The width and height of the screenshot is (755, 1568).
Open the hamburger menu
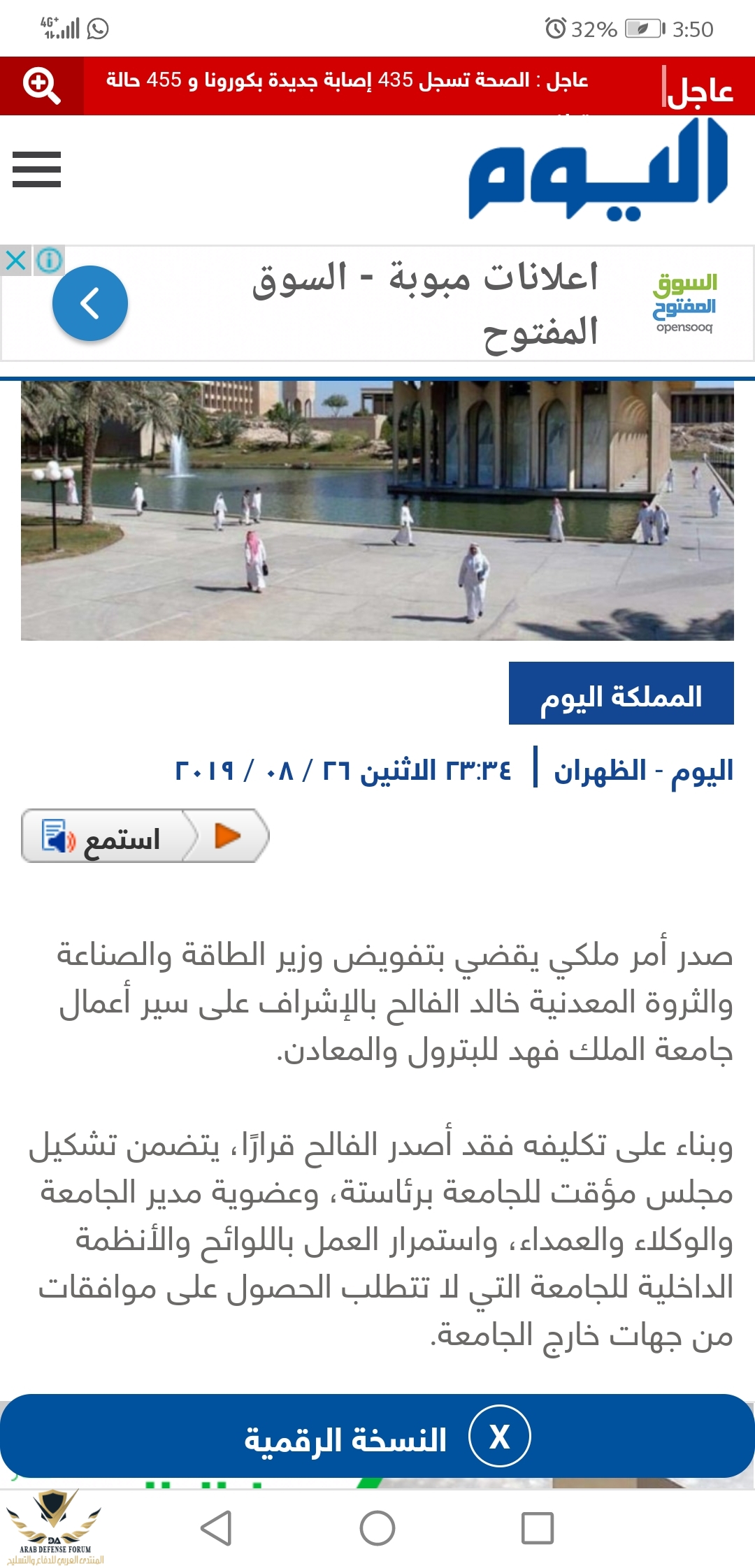36,170
